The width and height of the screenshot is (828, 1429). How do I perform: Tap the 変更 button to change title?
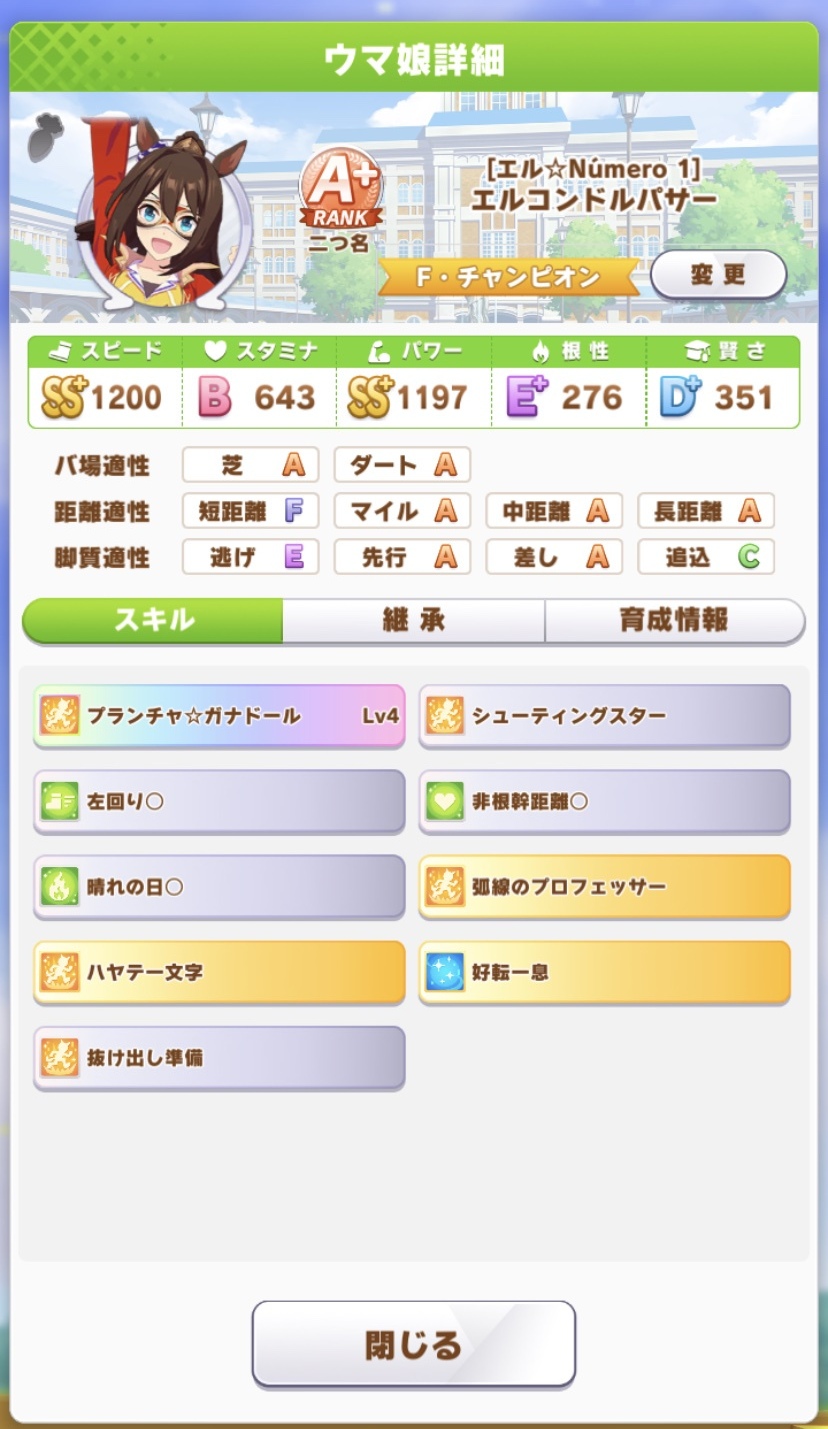point(718,275)
